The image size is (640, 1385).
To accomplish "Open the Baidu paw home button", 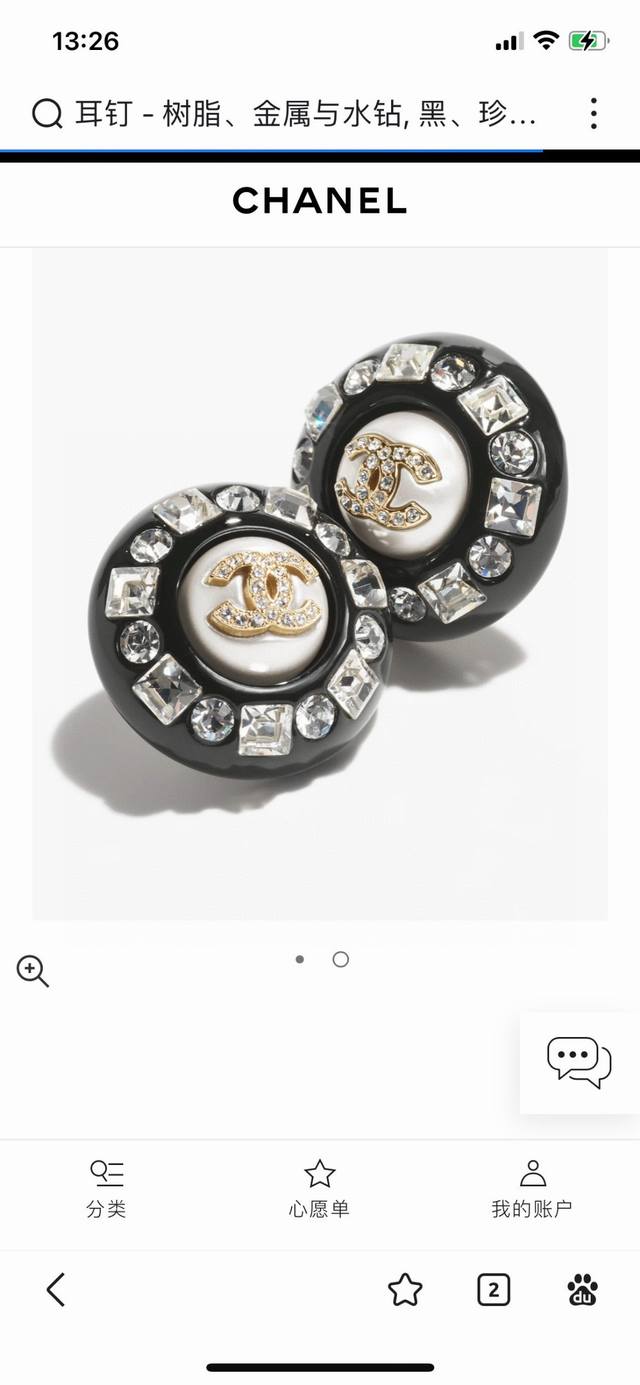I will point(583,1290).
